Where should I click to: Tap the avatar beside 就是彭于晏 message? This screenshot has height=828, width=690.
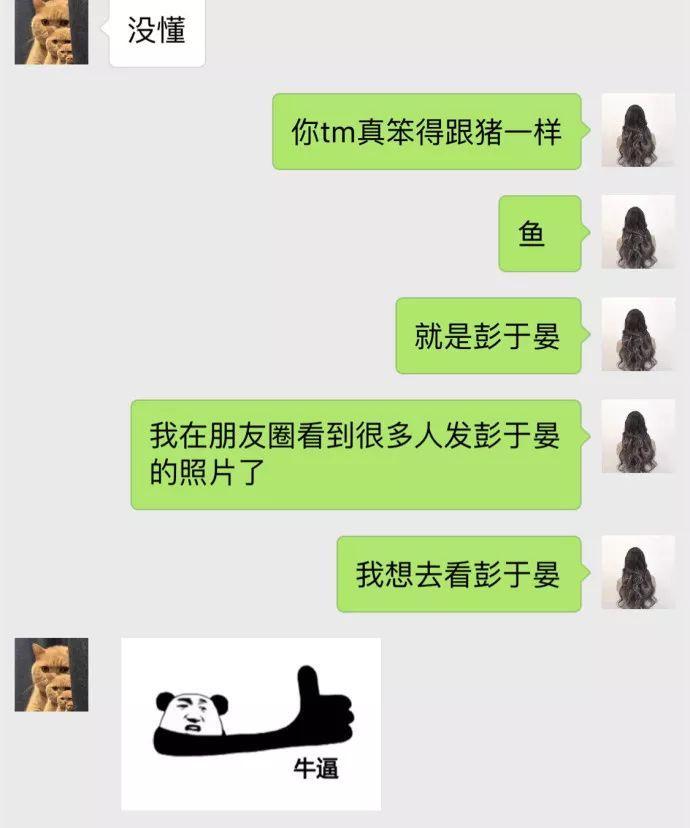(638, 335)
